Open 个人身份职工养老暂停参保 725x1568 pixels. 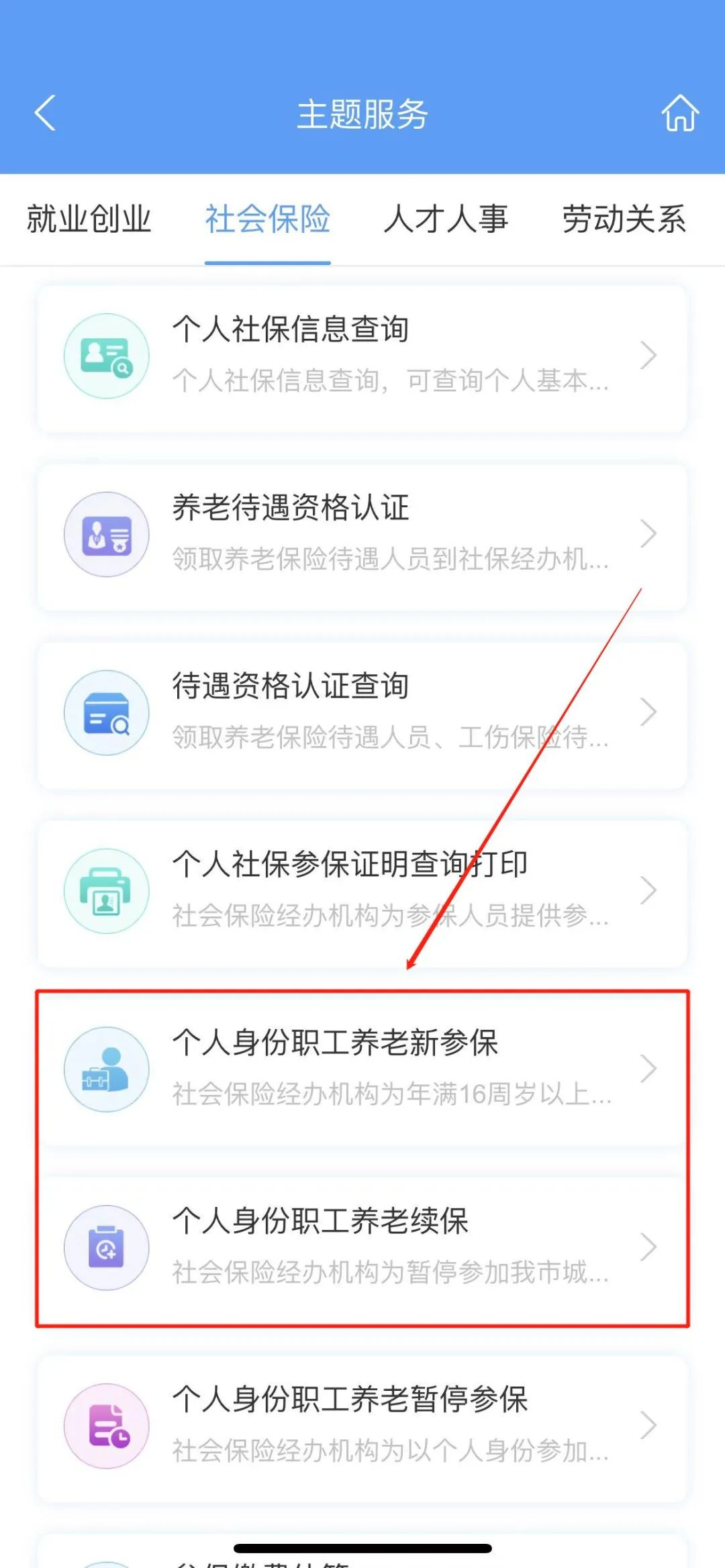click(x=362, y=1426)
